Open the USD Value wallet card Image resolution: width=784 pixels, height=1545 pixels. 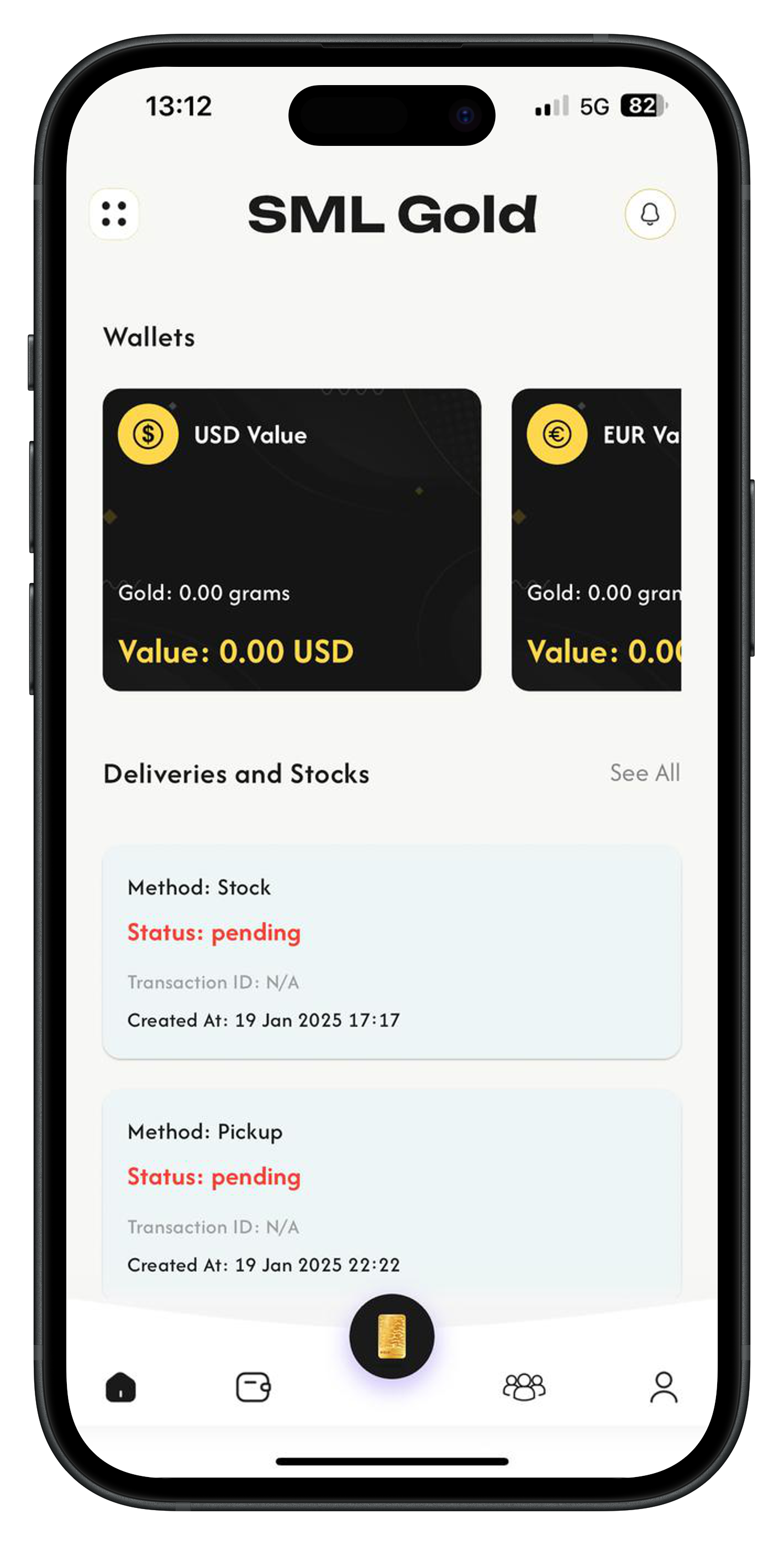292,539
